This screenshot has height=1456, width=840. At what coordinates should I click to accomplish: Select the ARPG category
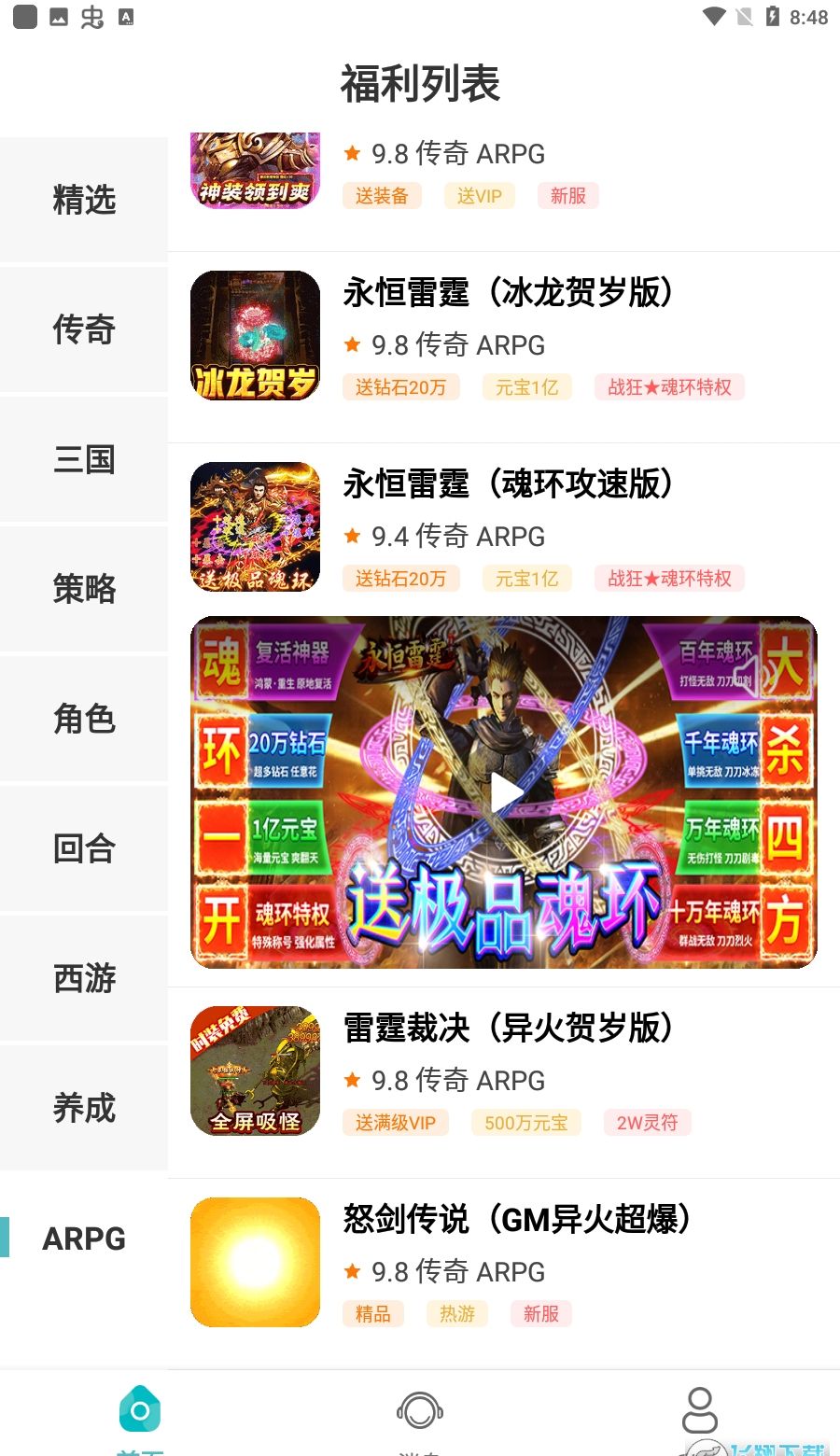84,1239
